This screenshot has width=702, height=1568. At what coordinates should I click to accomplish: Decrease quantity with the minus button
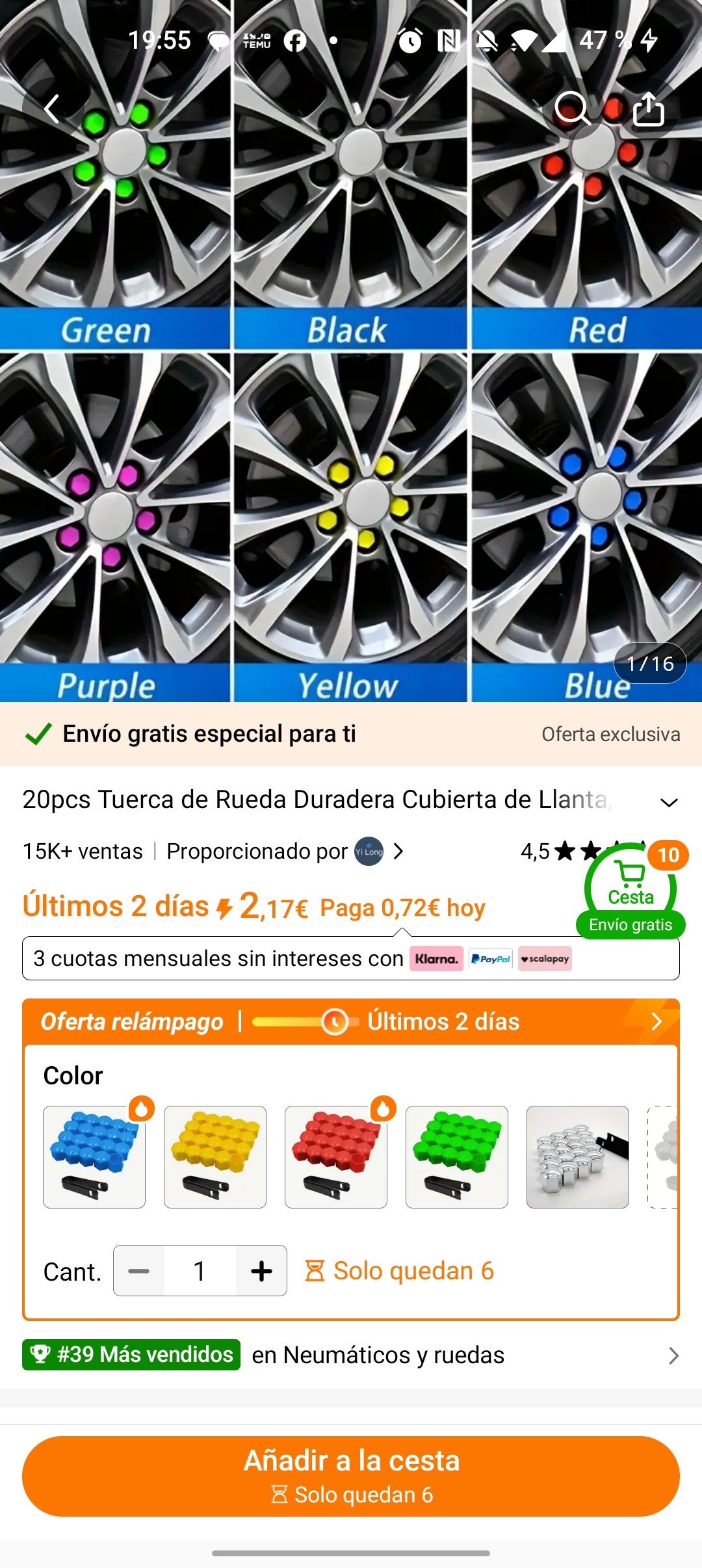139,1270
